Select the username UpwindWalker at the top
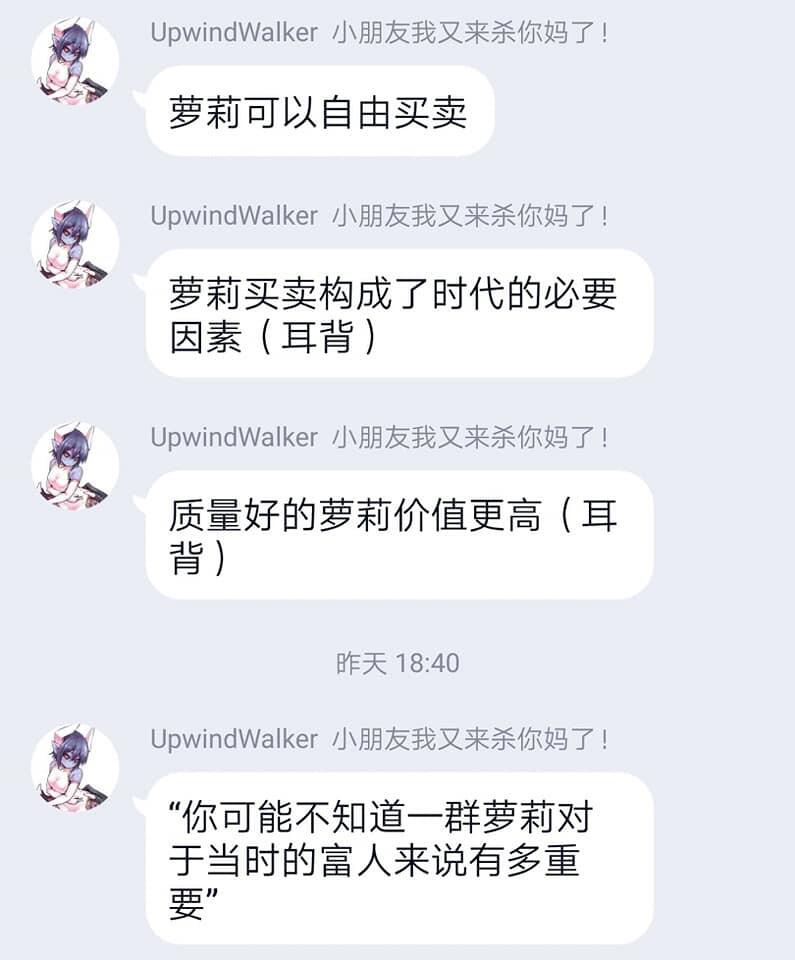 [x=230, y=32]
